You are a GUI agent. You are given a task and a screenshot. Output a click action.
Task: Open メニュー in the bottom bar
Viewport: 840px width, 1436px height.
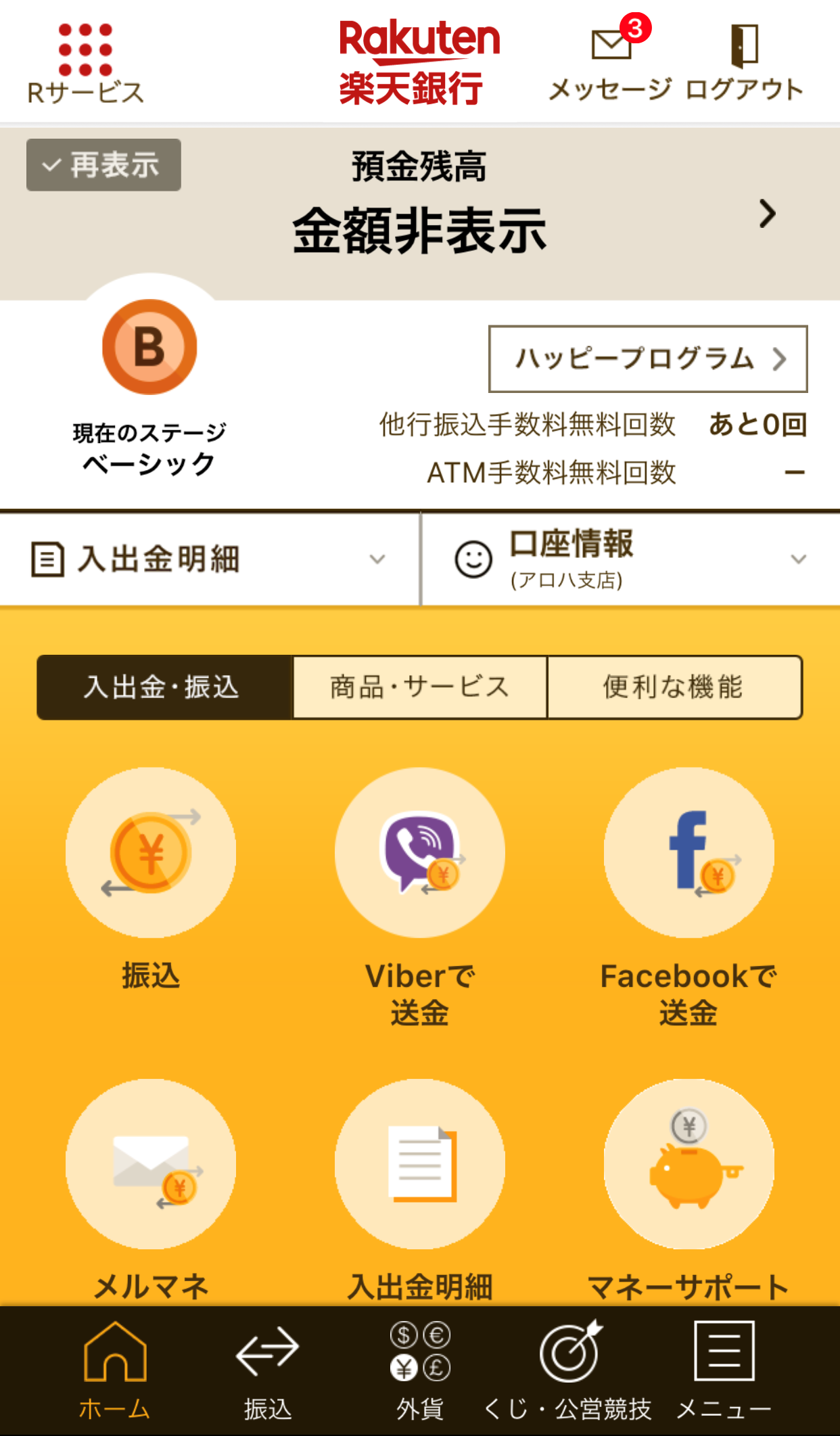[724, 1371]
